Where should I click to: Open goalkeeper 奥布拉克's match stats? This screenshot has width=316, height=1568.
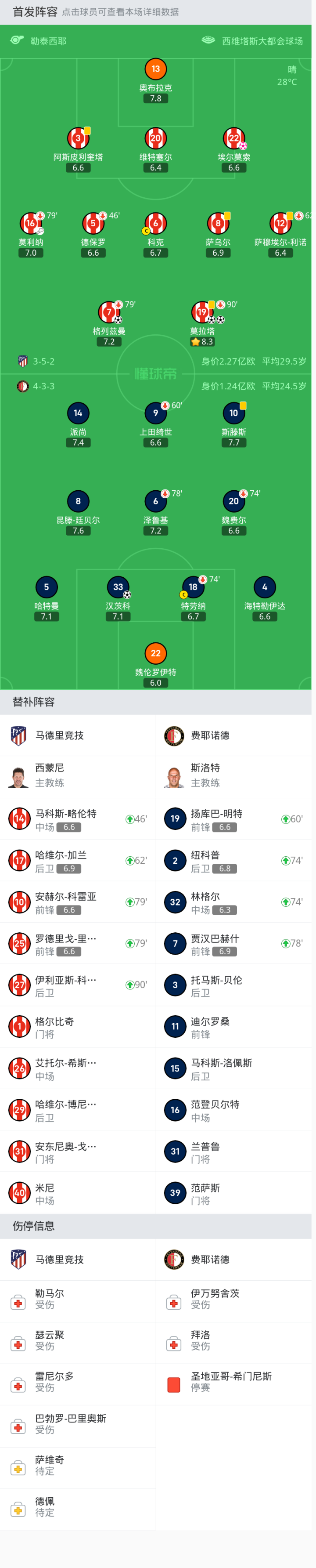[155, 69]
